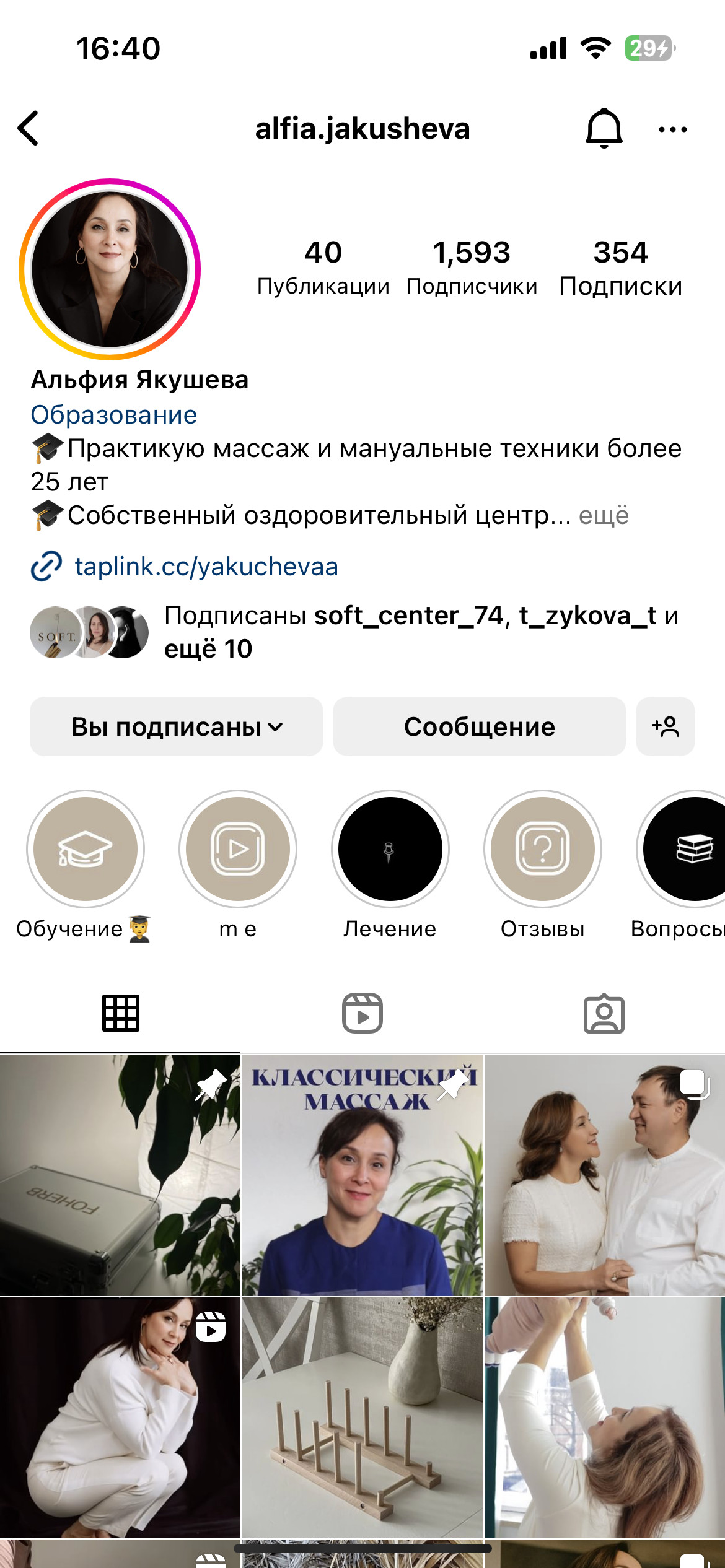View the story on the profile photo

pyautogui.click(x=110, y=269)
